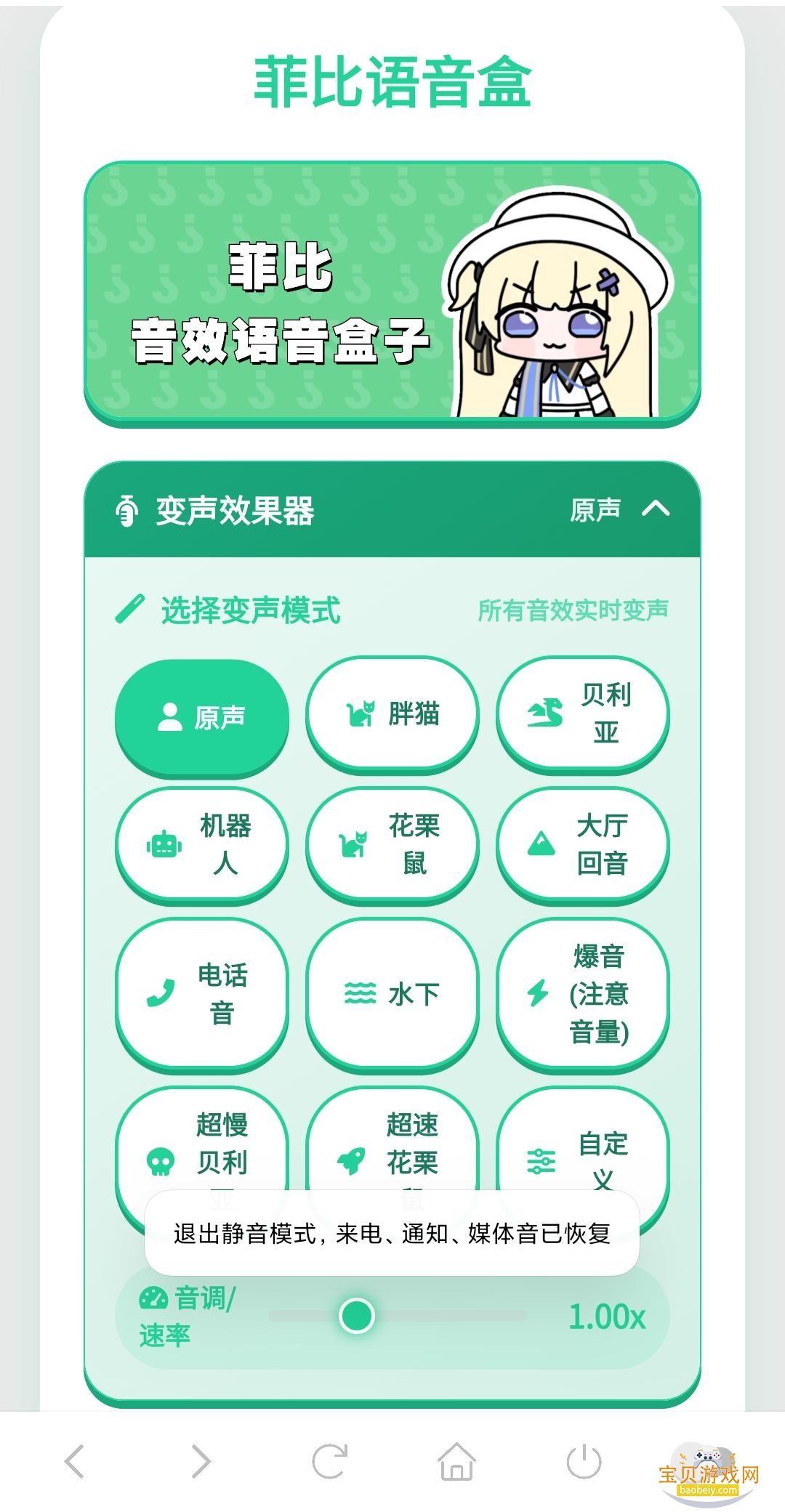
Task: Select 原声 as active voice mode
Action: [x=202, y=716]
